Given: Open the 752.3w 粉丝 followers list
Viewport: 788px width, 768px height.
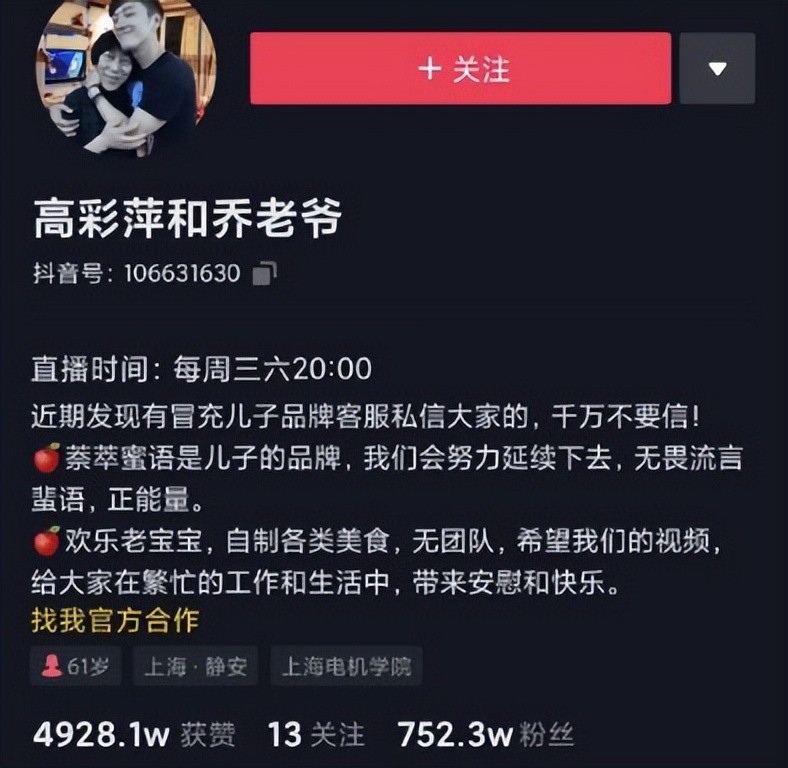Looking at the screenshot, I should [485, 735].
